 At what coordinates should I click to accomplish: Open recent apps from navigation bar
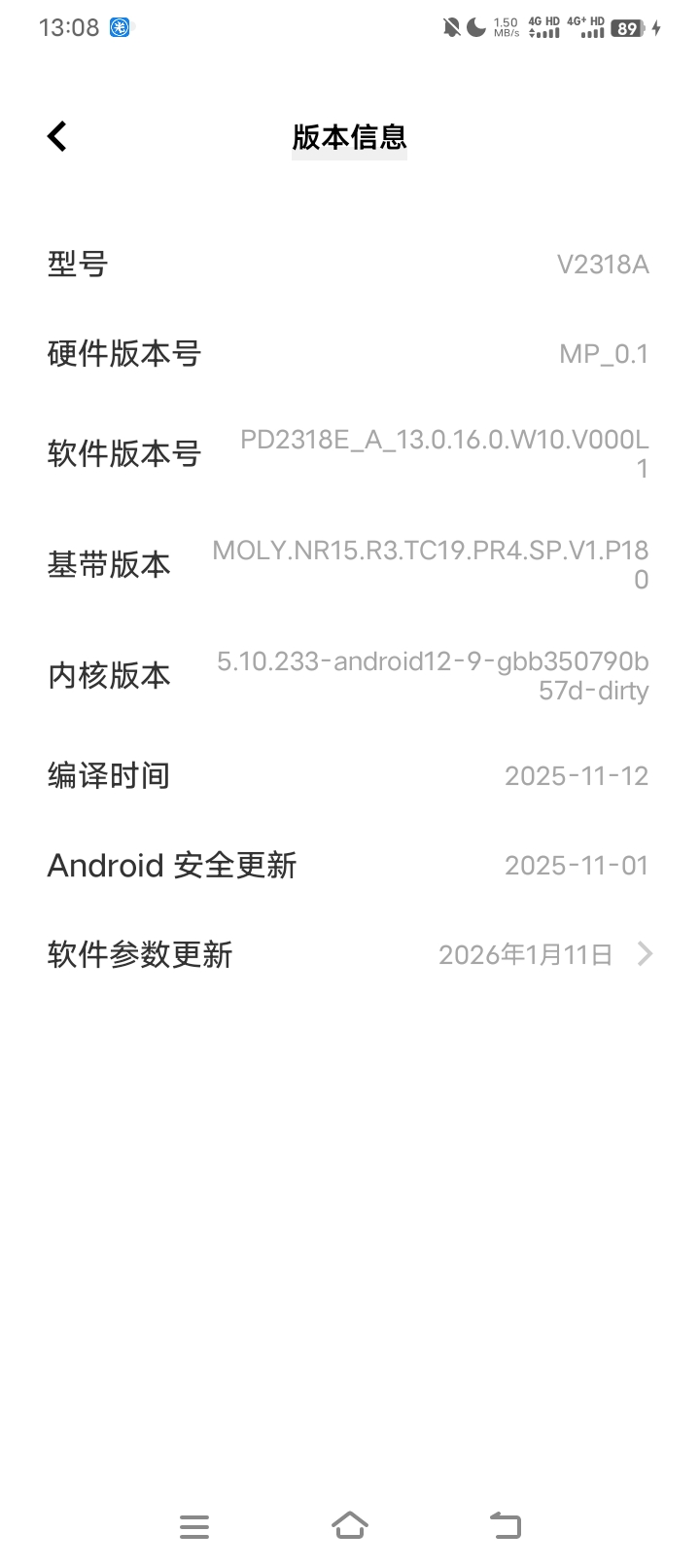[194, 1526]
